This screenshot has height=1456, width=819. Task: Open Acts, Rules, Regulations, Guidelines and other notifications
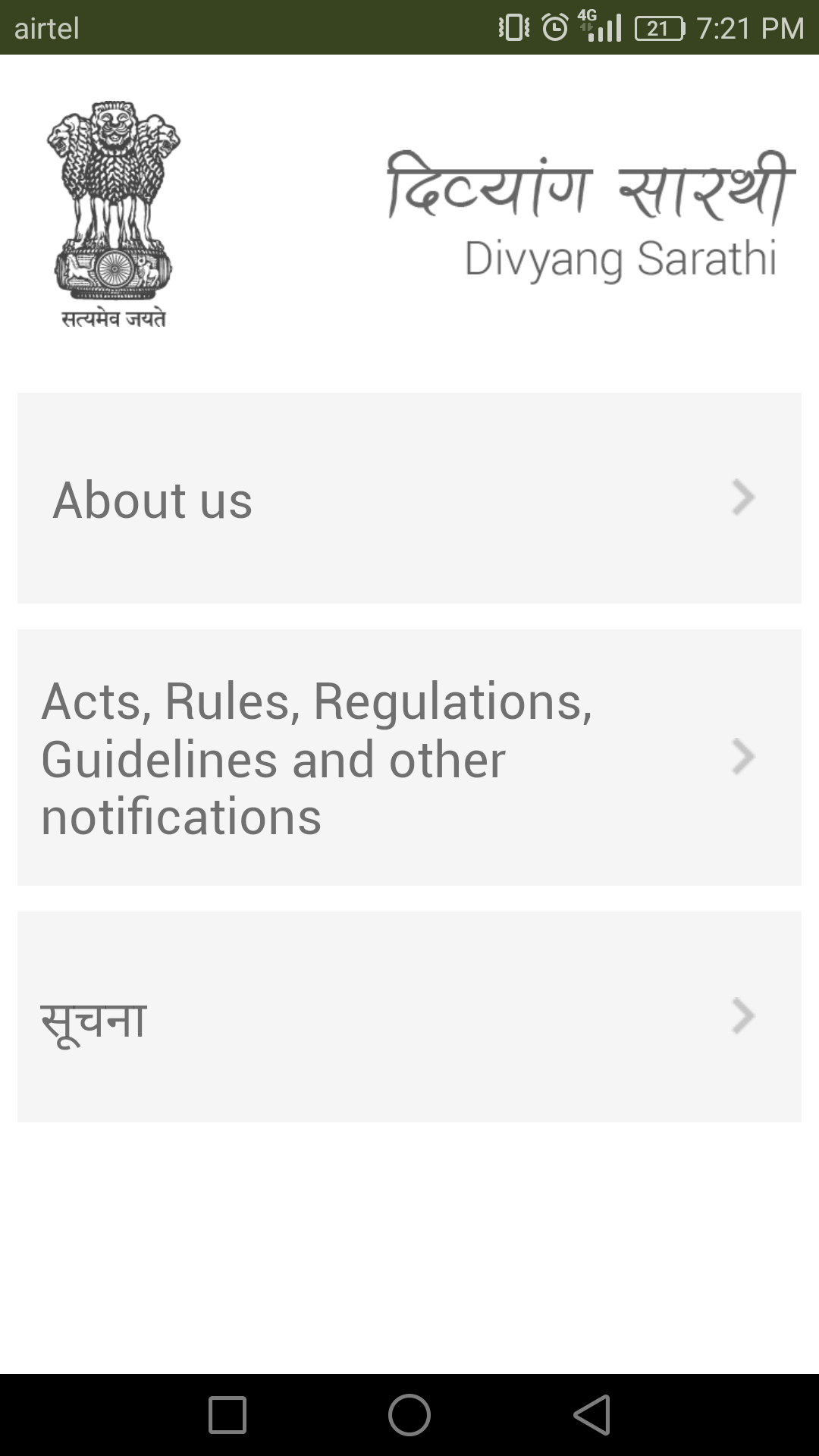pos(409,758)
